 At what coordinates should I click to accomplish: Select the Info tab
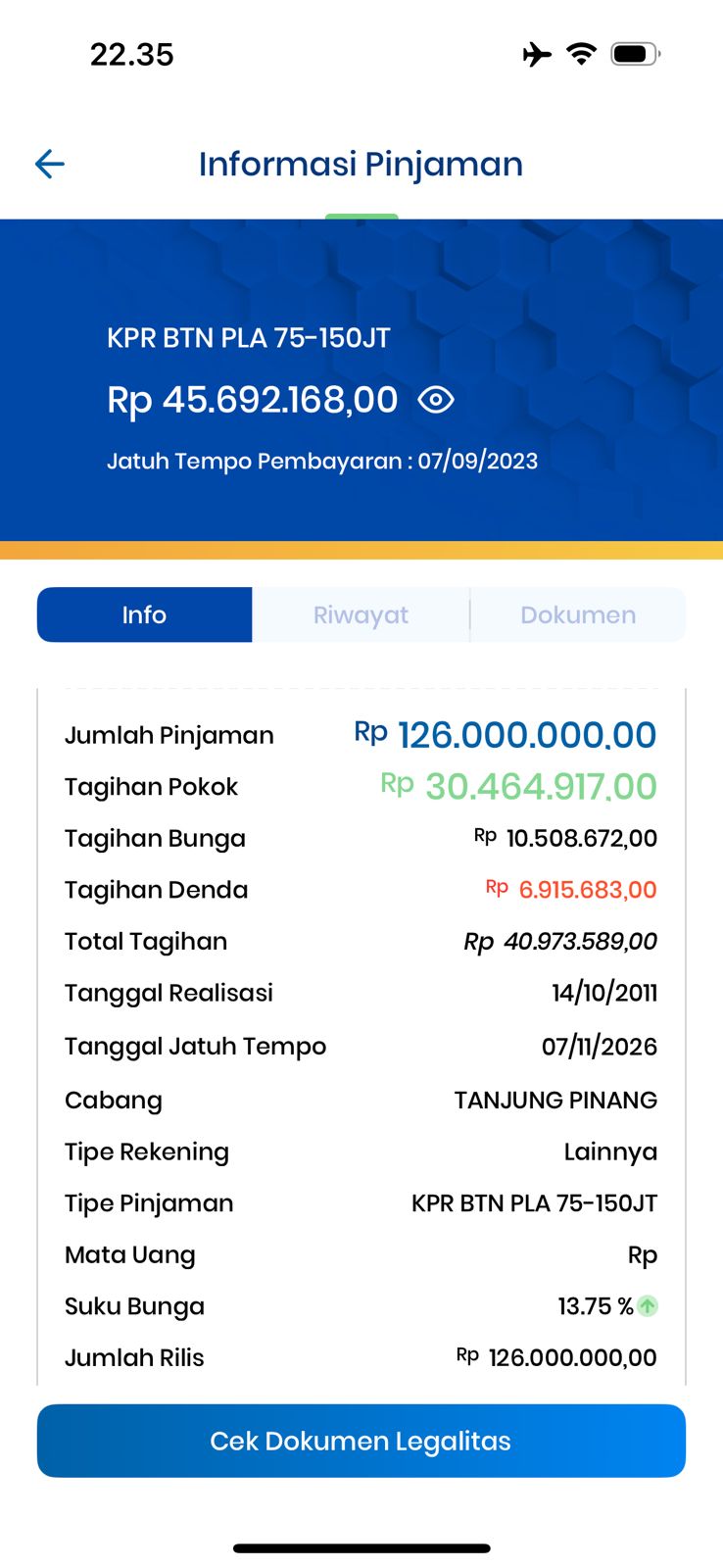point(144,614)
